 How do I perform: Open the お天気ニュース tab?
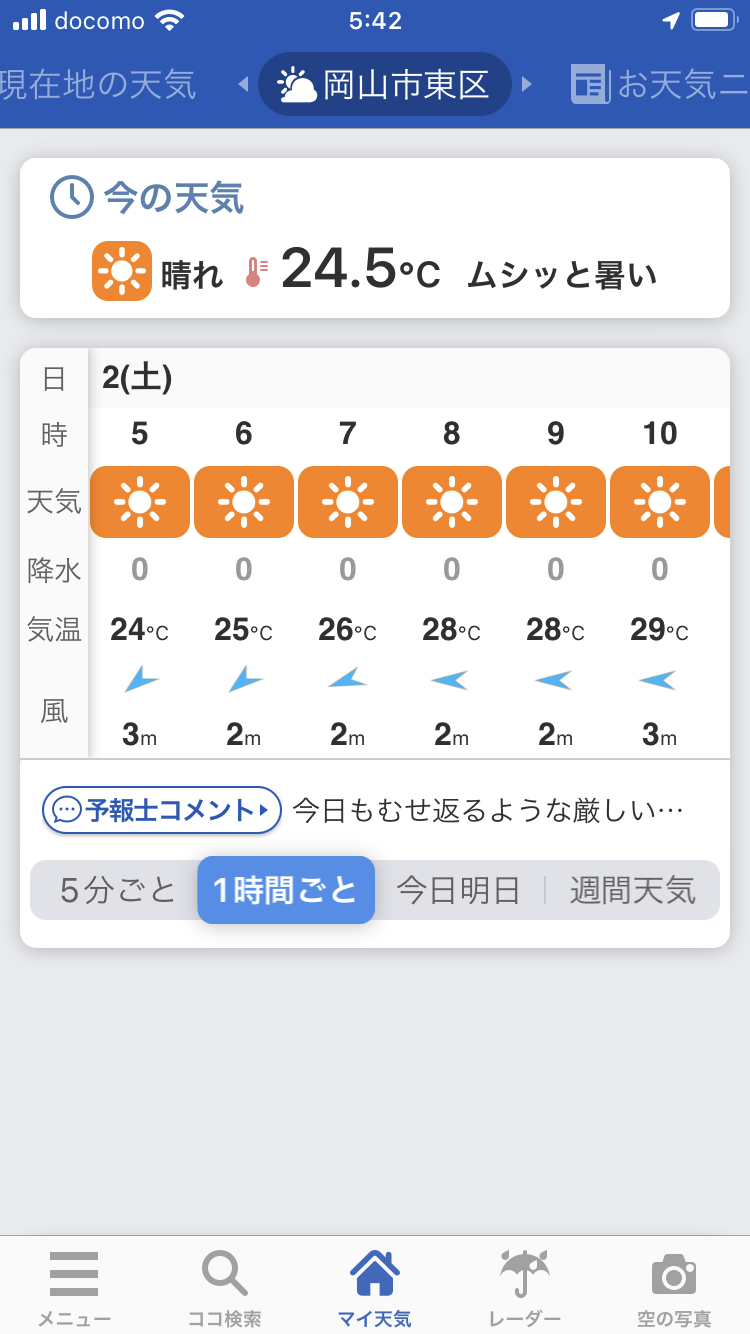[x=660, y=84]
